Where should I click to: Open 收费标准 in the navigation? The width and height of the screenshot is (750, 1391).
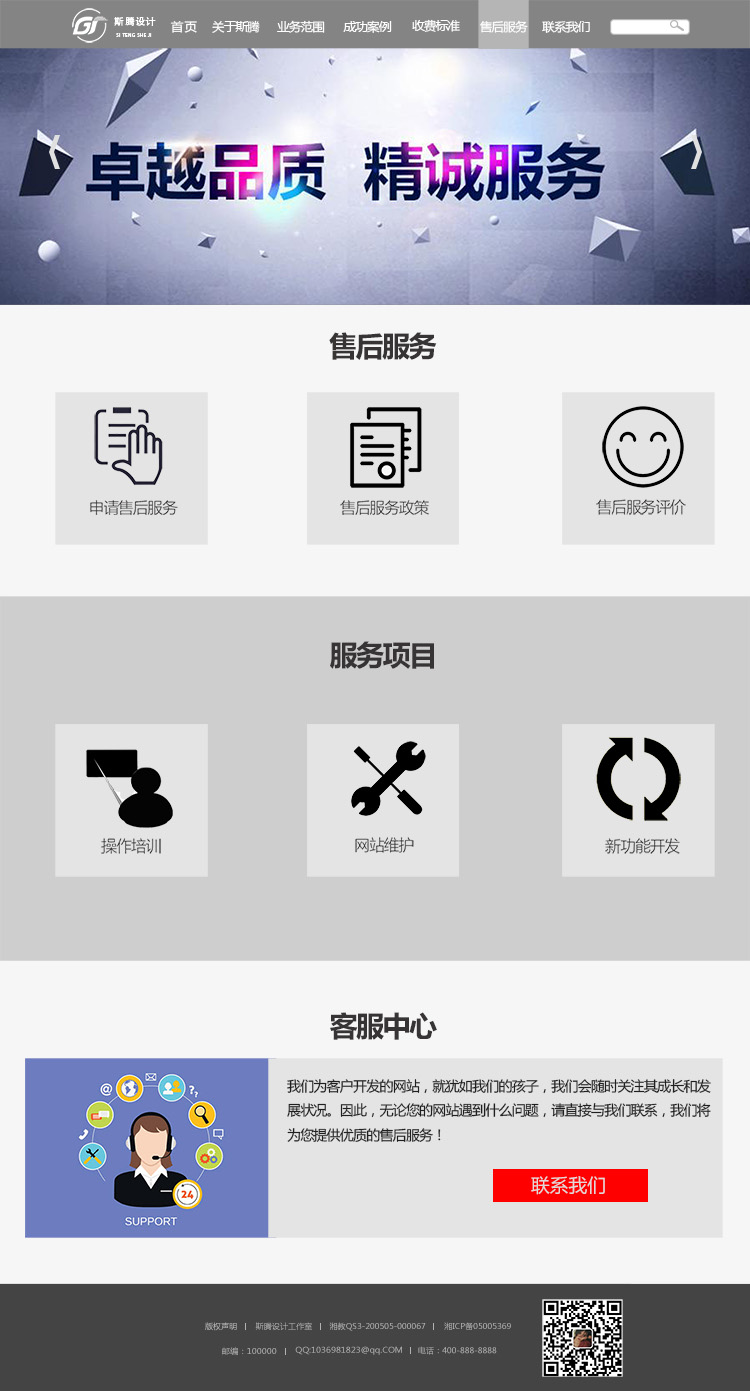pyautogui.click(x=436, y=27)
